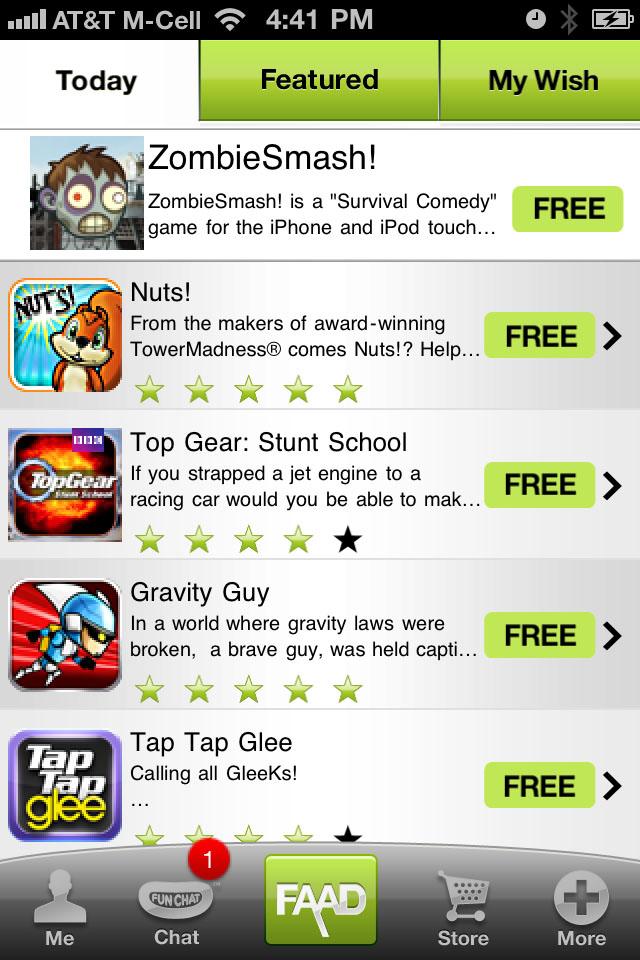The image size is (640, 960).
Task: Open the ZombieSmash! app thumbnail
Action: (x=87, y=192)
